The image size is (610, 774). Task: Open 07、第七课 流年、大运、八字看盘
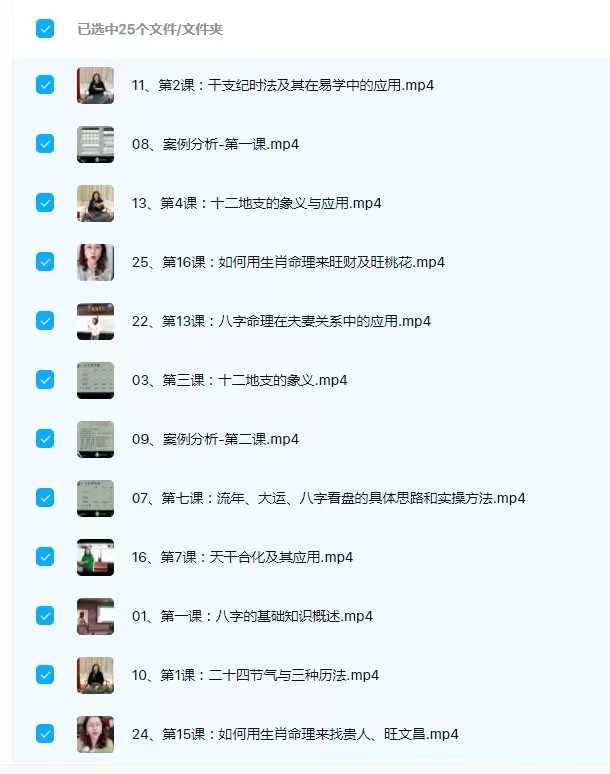point(328,498)
